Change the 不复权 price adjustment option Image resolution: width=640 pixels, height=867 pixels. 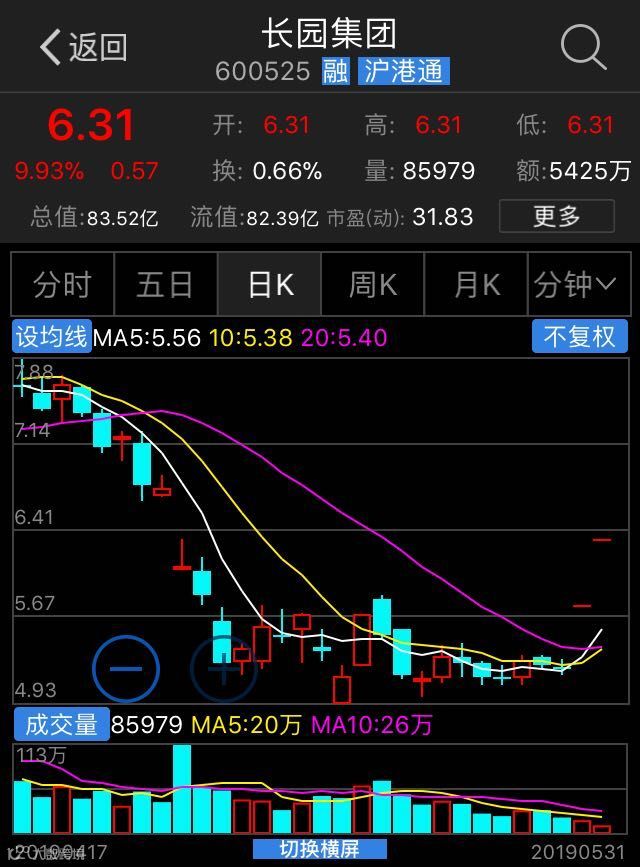tap(579, 336)
